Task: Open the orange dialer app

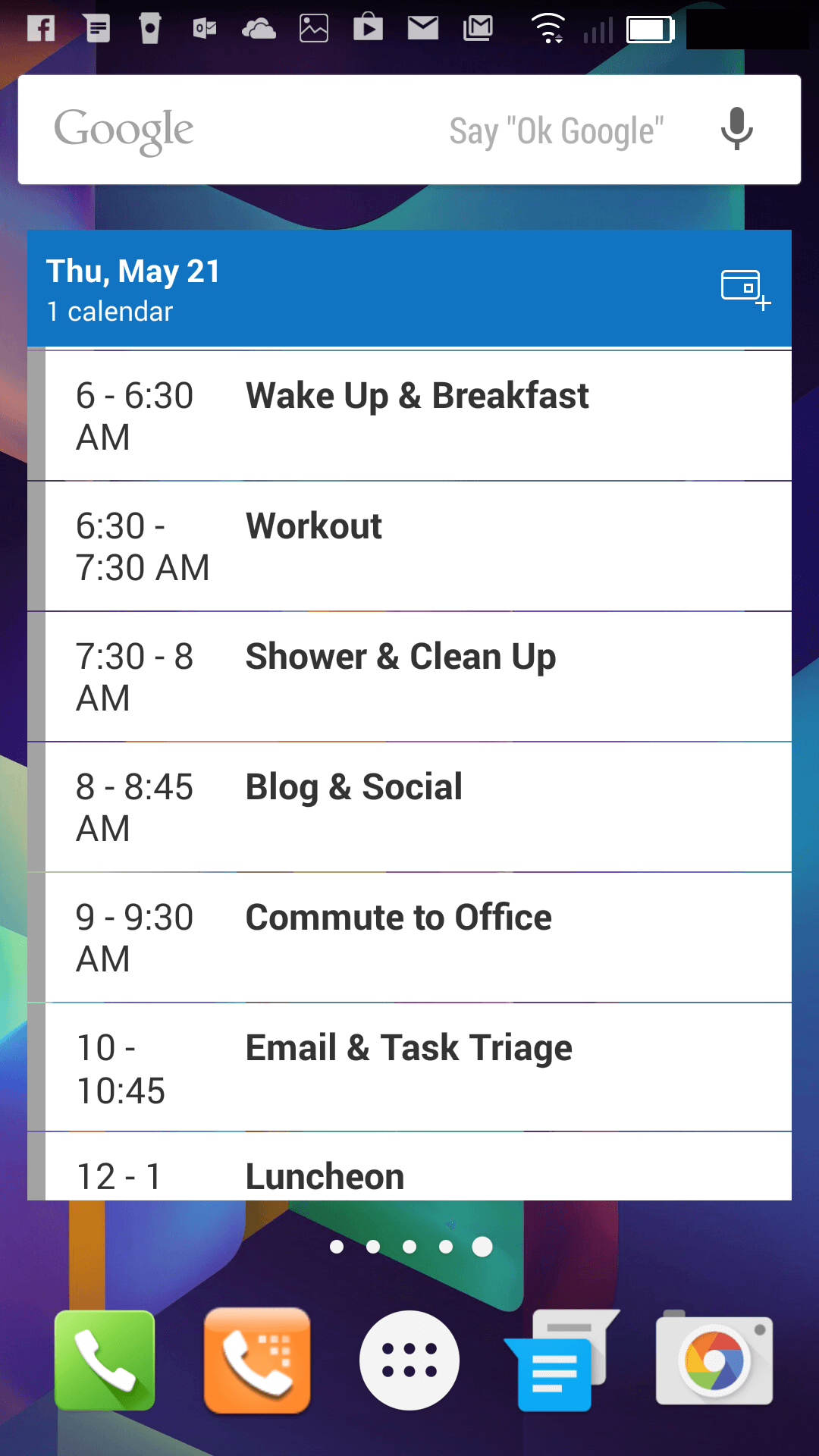Action: tap(257, 1360)
